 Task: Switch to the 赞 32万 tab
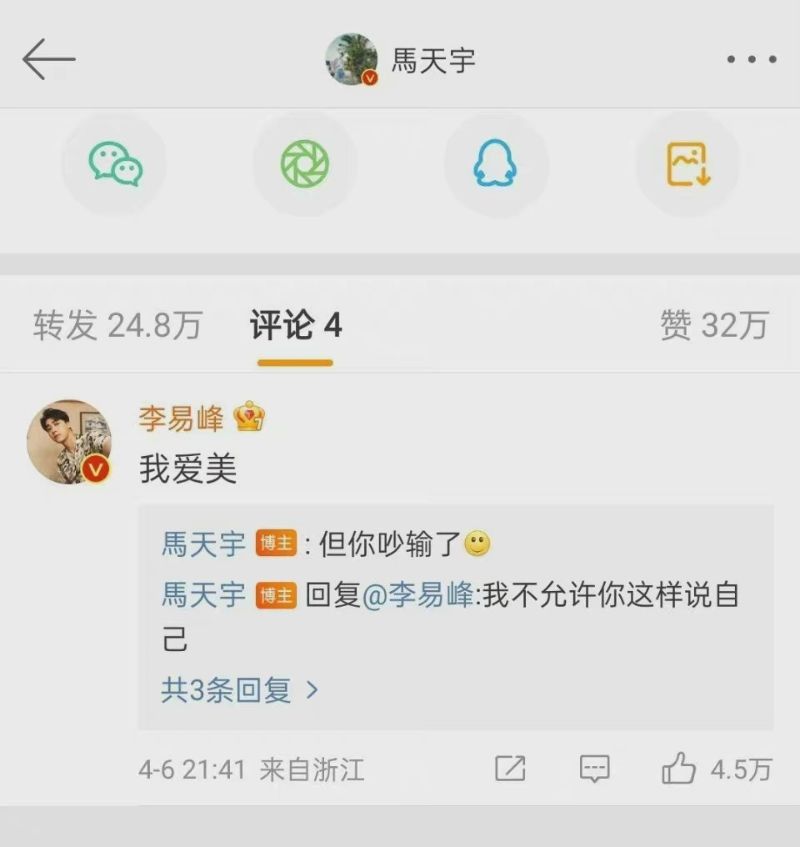(x=714, y=325)
